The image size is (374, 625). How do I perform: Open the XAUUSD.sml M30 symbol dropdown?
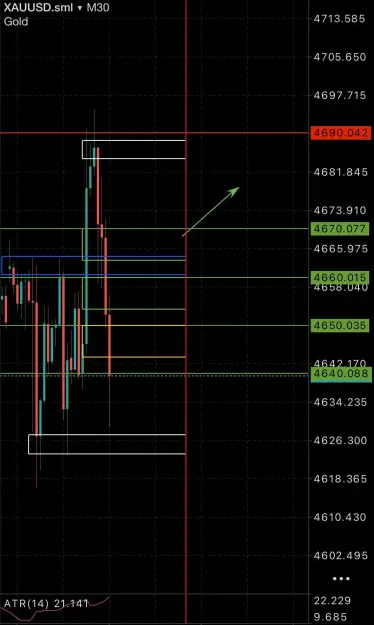point(56,8)
